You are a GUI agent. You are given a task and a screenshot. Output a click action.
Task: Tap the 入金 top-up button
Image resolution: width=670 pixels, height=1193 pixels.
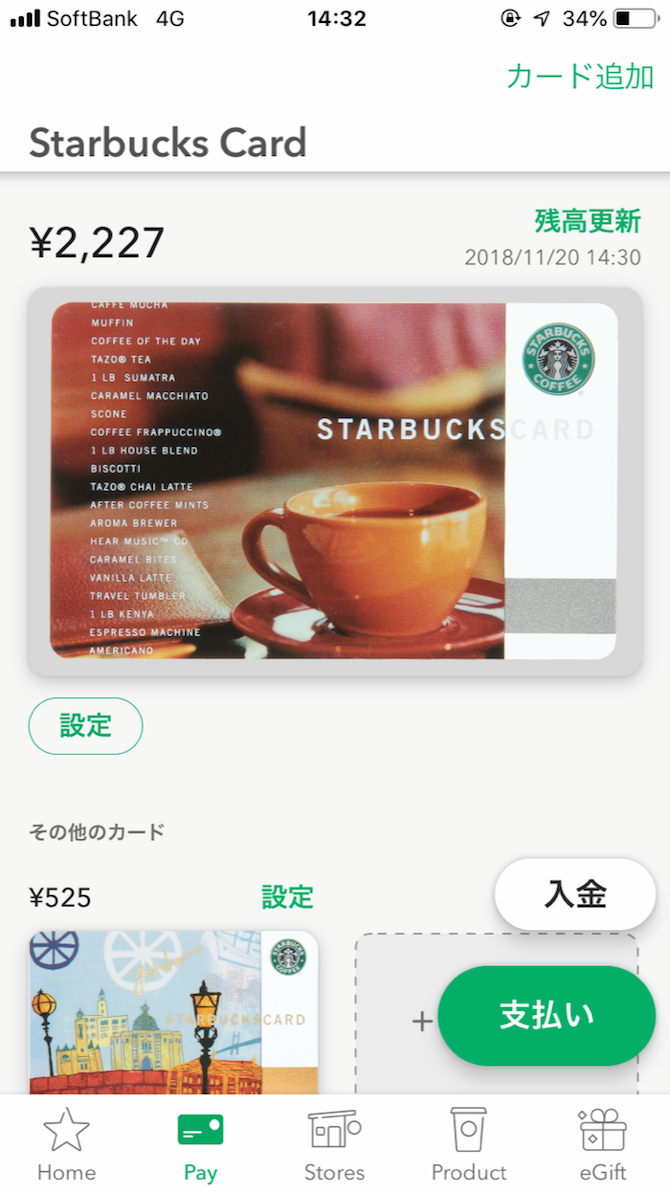575,895
